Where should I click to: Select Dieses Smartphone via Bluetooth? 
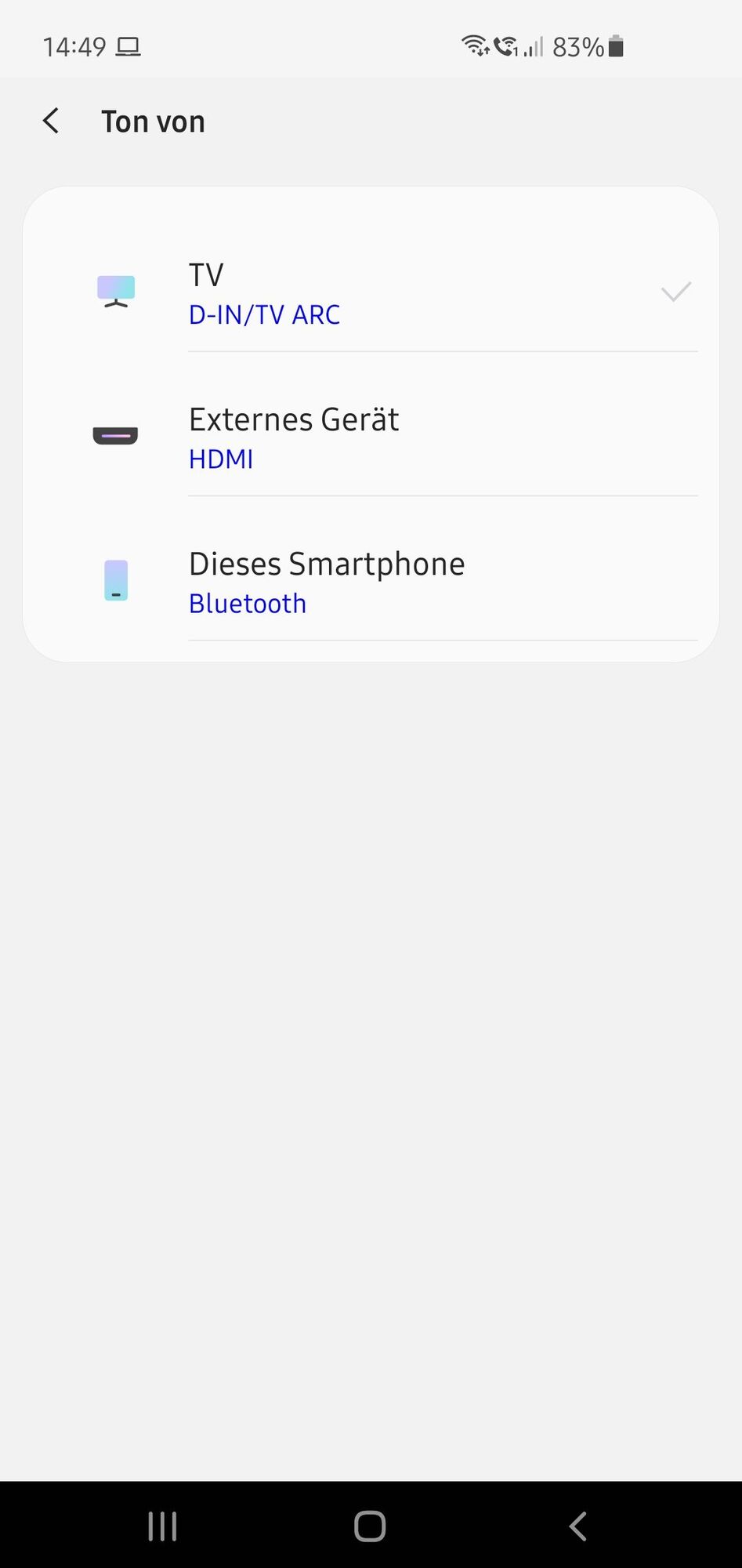coord(371,583)
